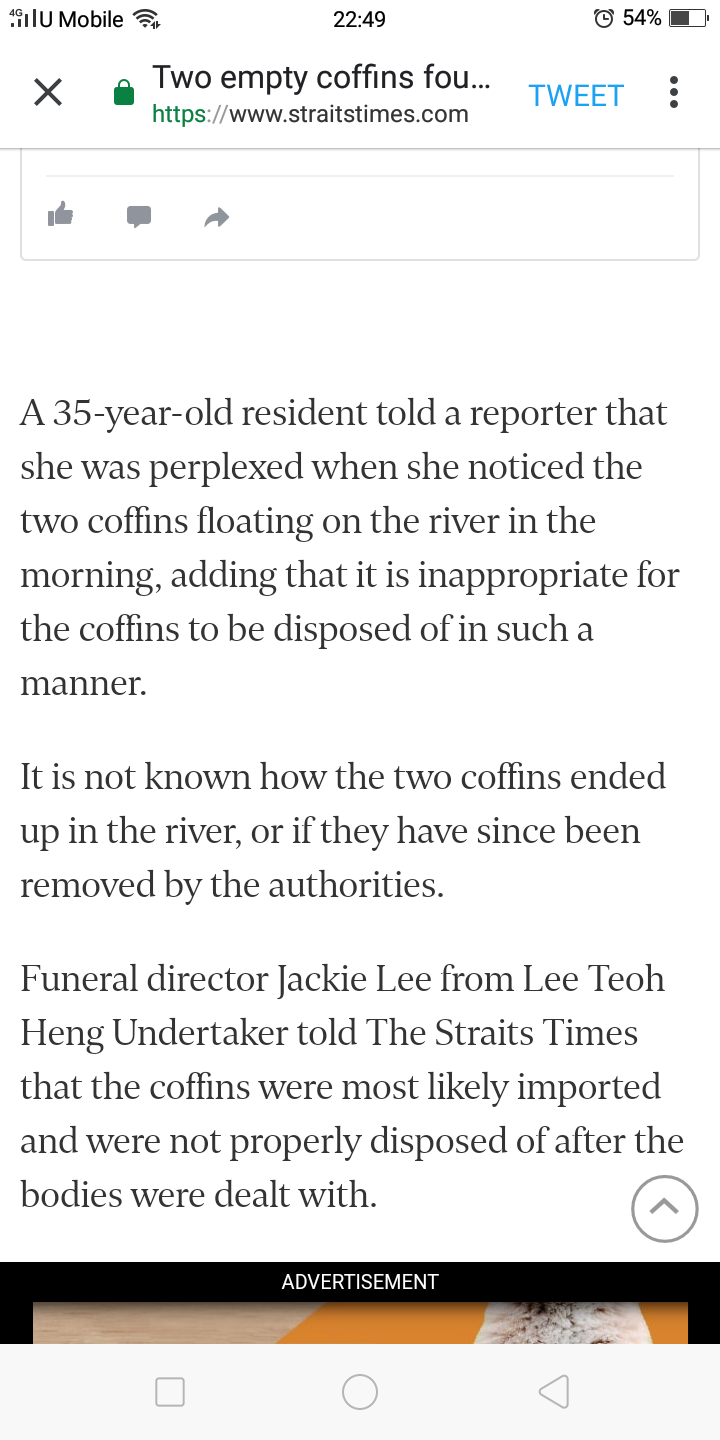Share the embedded post via arrow icon
Image resolution: width=720 pixels, height=1440 pixels.
click(x=216, y=217)
